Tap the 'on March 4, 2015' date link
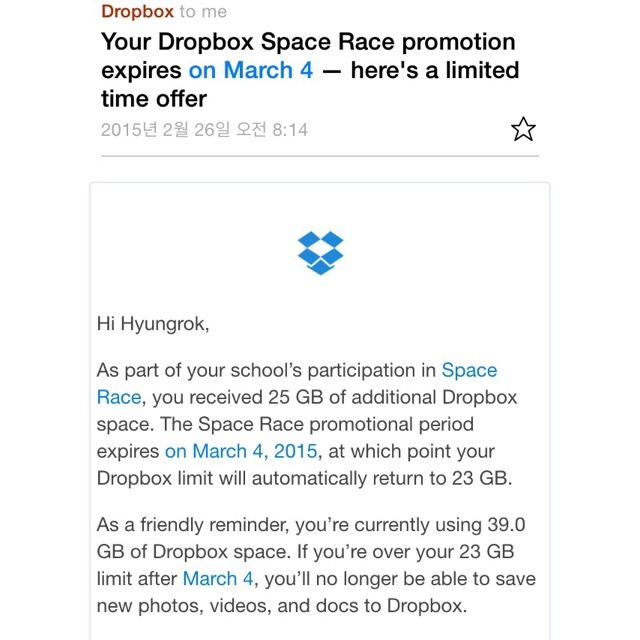The width and height of the screenshot is (640, 640). pos(242,451)
